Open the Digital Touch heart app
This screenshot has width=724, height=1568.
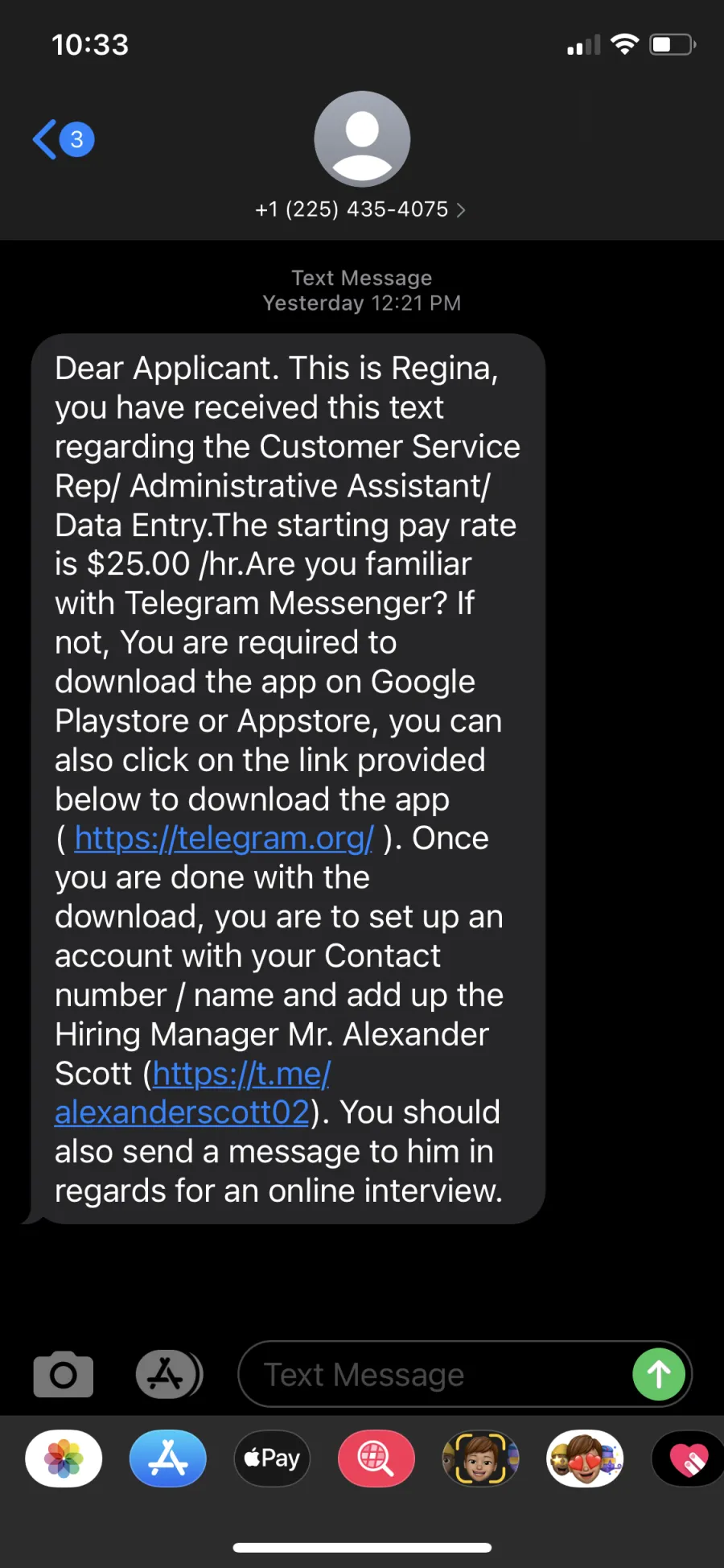pos(688,1459)
